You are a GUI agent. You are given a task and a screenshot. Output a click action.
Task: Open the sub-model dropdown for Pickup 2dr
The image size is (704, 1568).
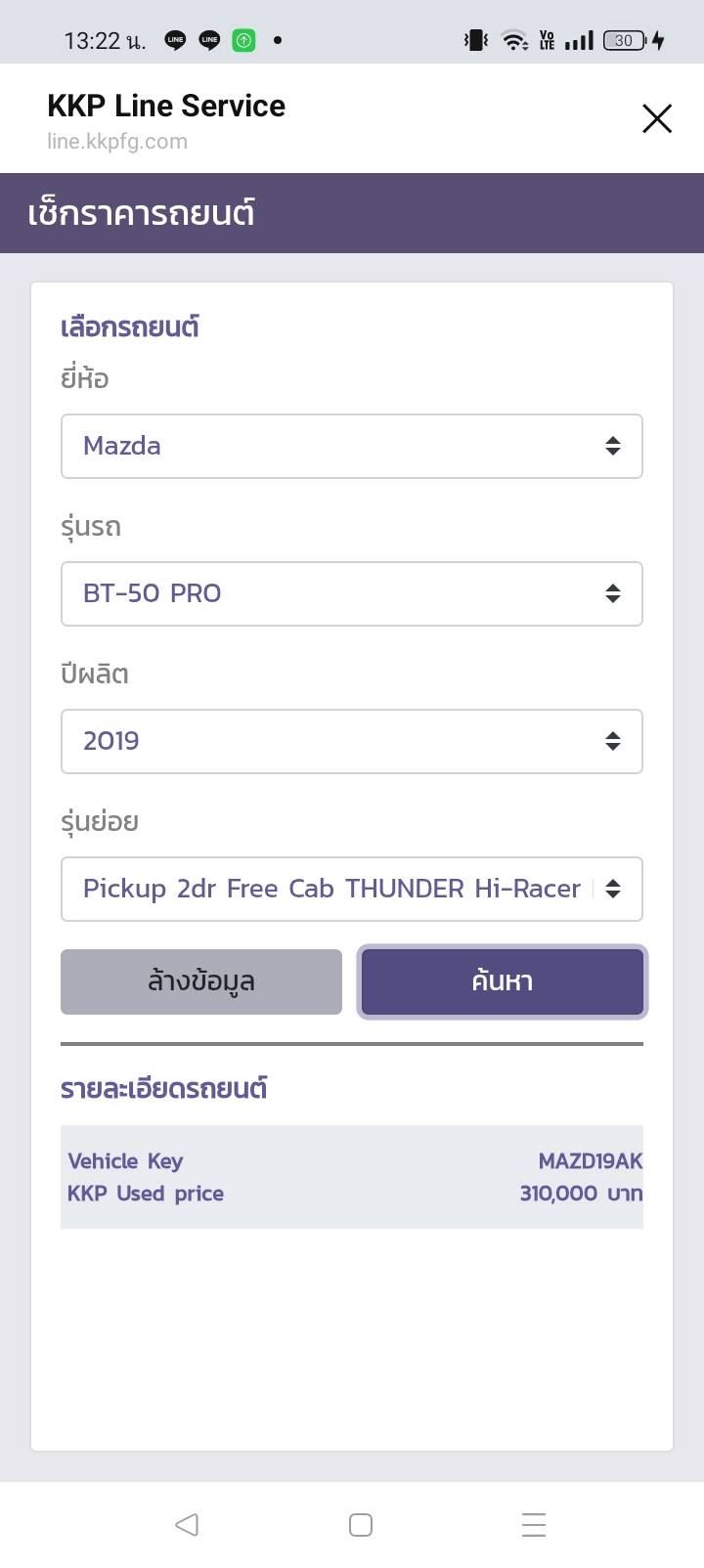tap(352, 889)
